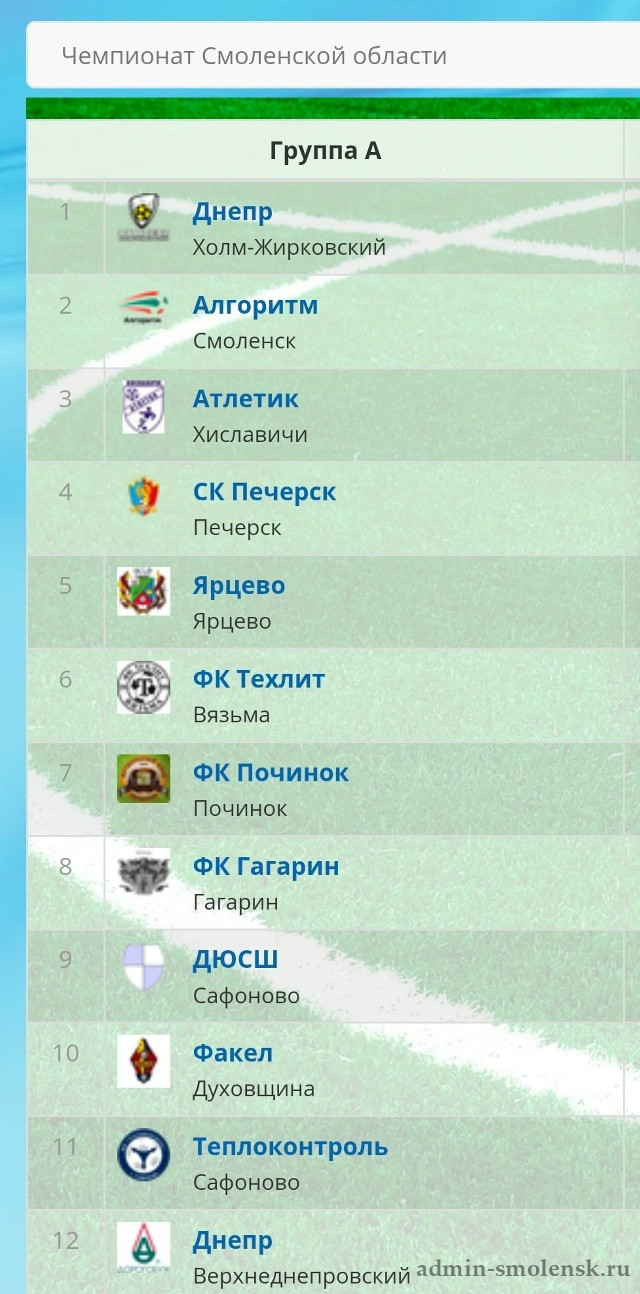This screenshot has width=640, height=1294.
Task: Open the Ярцево team page
Action: [x=239, y=586]
